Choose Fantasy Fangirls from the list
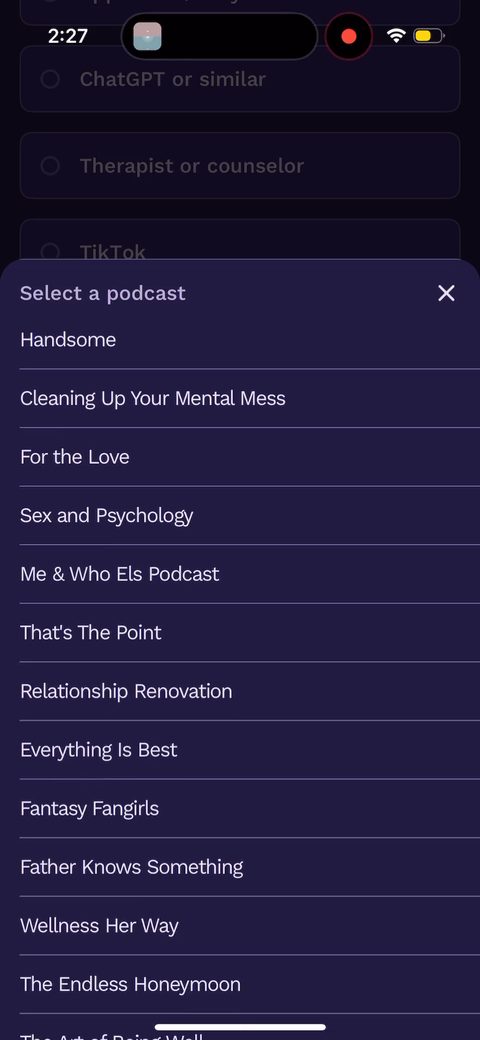 (x=250, y=808)
